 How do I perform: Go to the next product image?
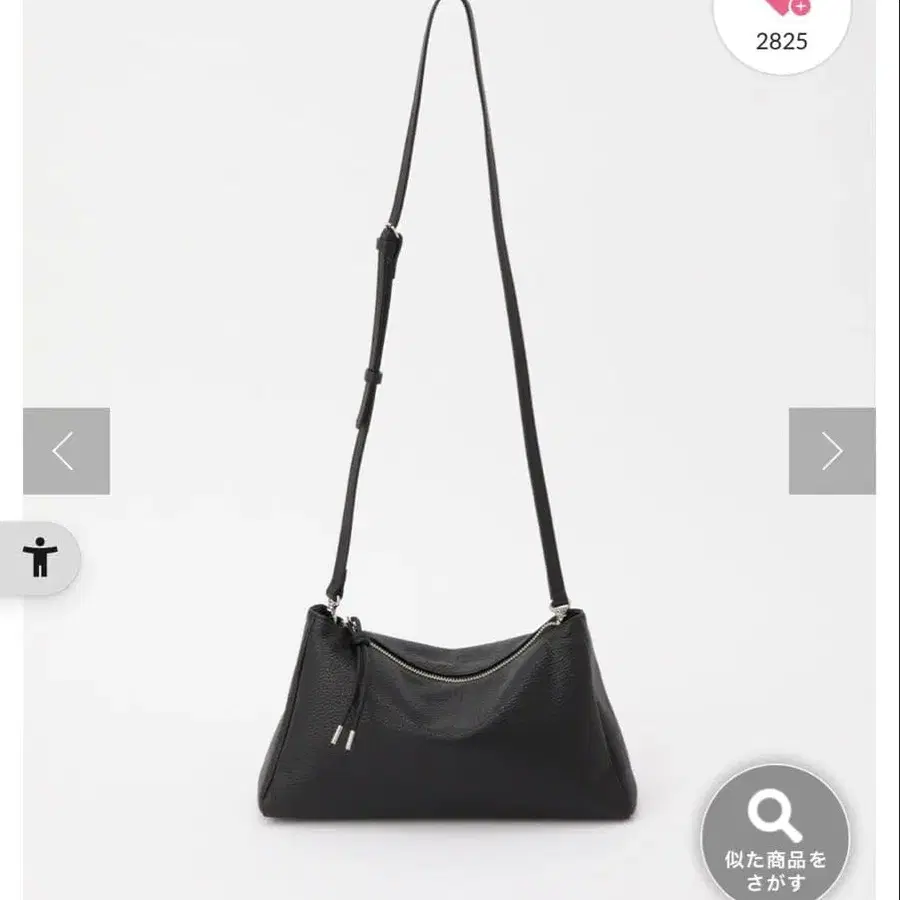831,451
